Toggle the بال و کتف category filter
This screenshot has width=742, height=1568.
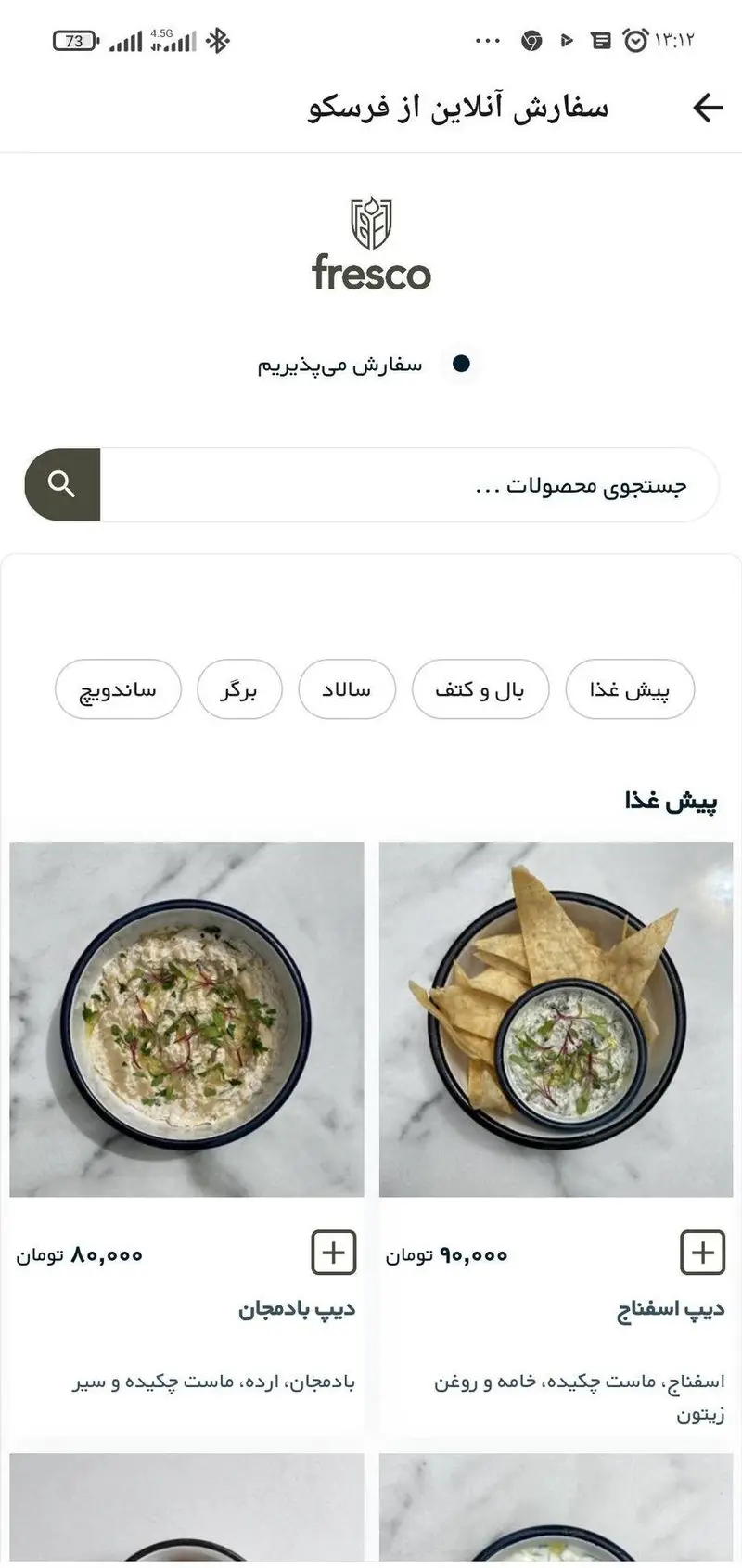480,689
